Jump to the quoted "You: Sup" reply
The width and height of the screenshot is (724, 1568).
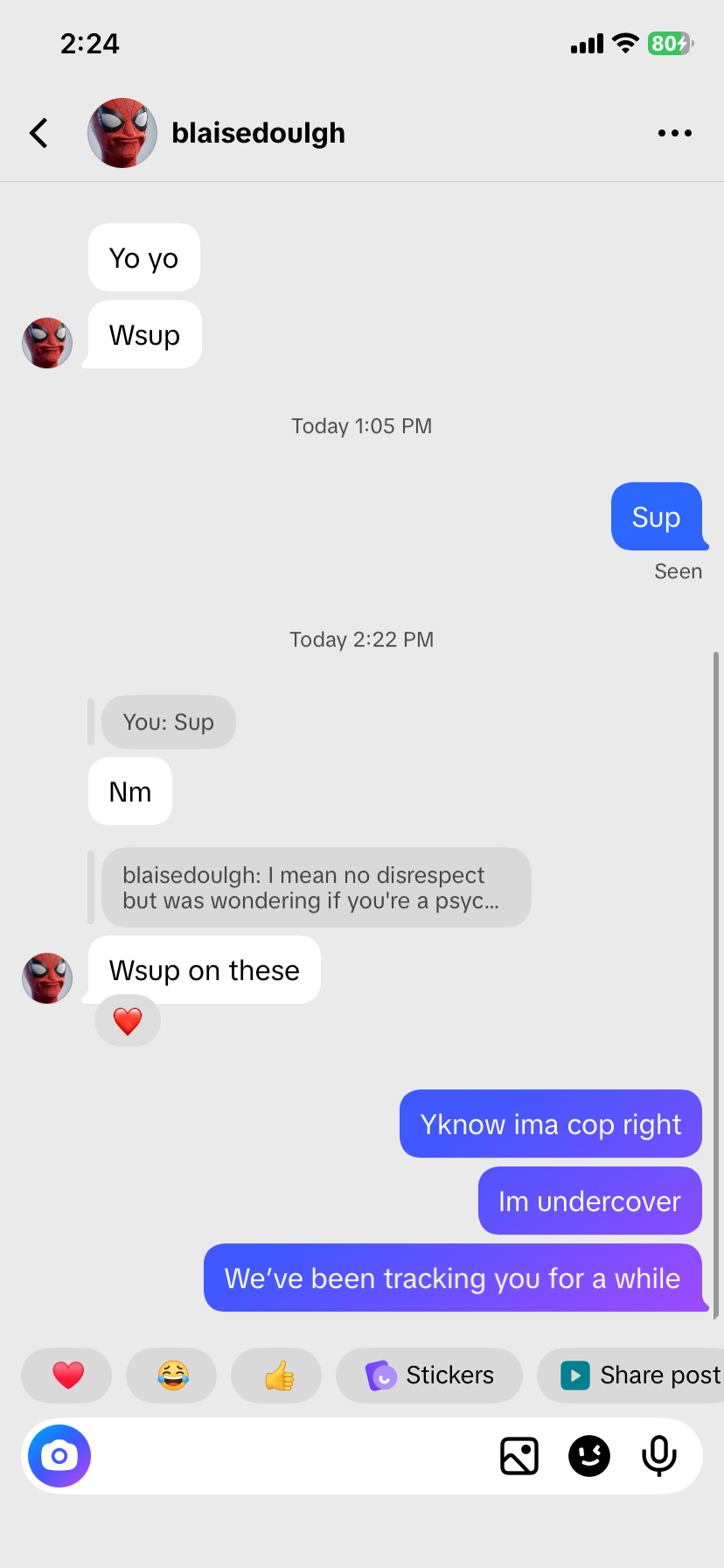click(169, 722)
